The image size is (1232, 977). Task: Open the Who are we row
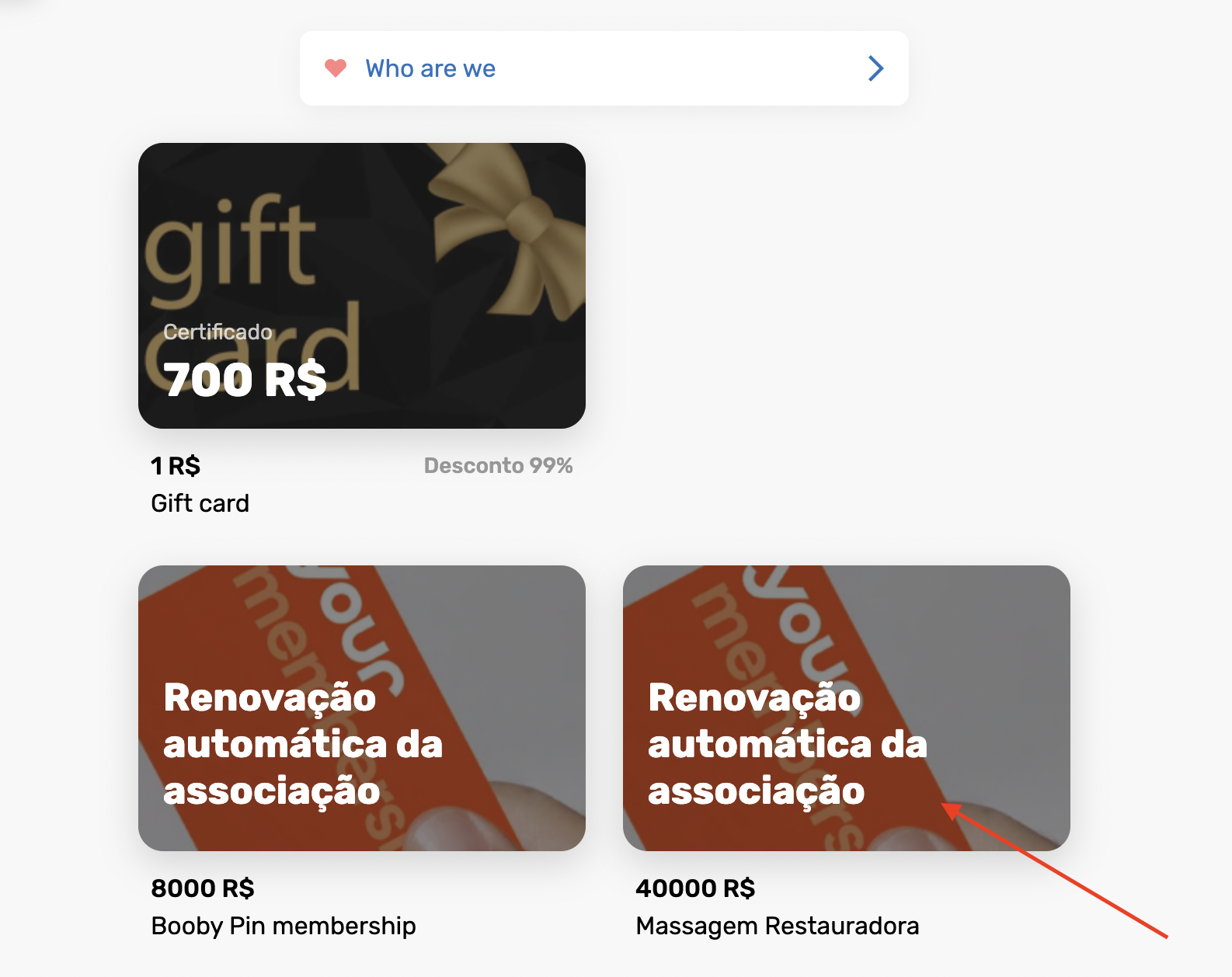pyautogui.click(x=604, y=68)
